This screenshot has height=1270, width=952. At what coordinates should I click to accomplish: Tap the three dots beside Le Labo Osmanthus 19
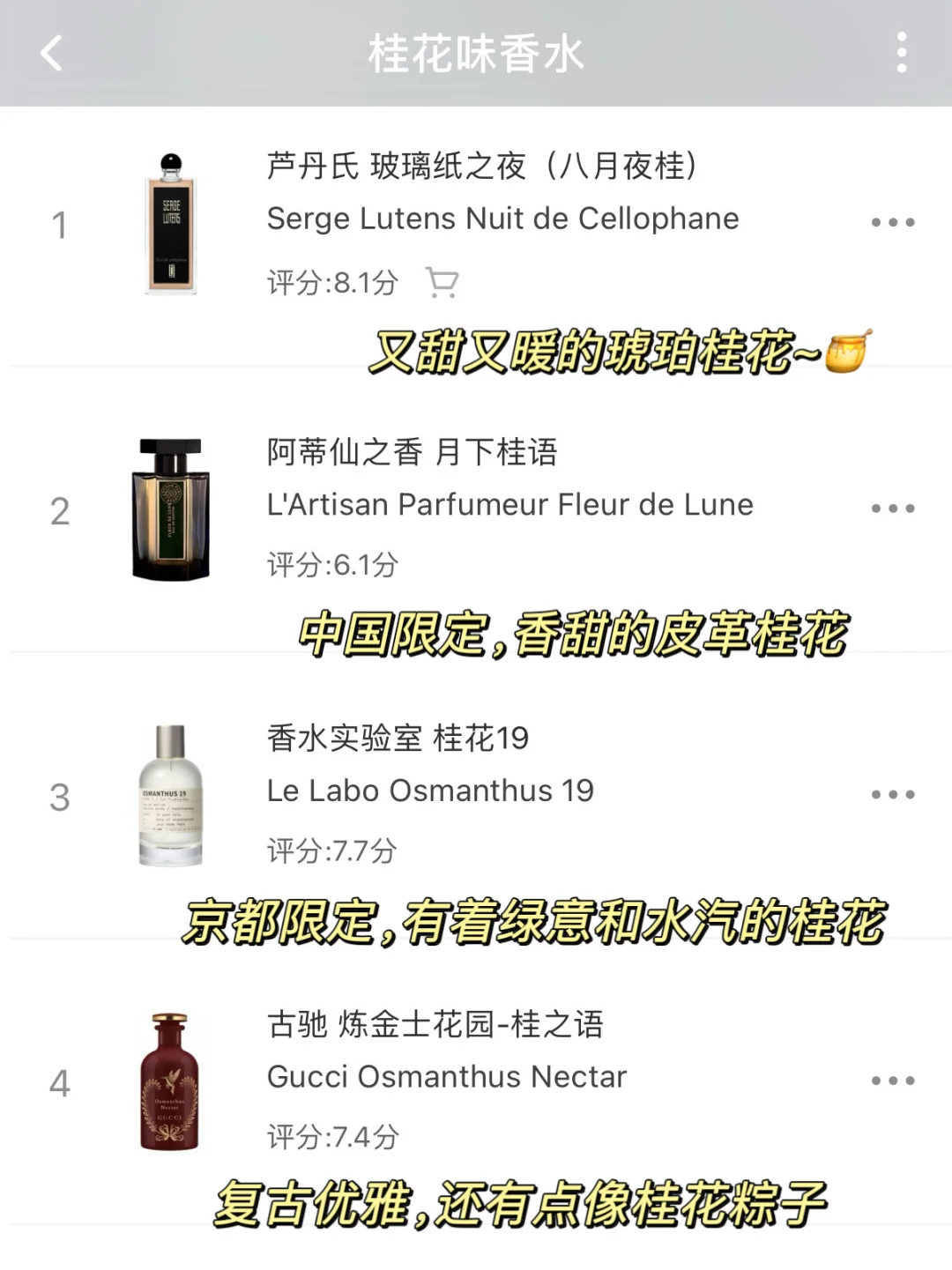tap(892, 795)
